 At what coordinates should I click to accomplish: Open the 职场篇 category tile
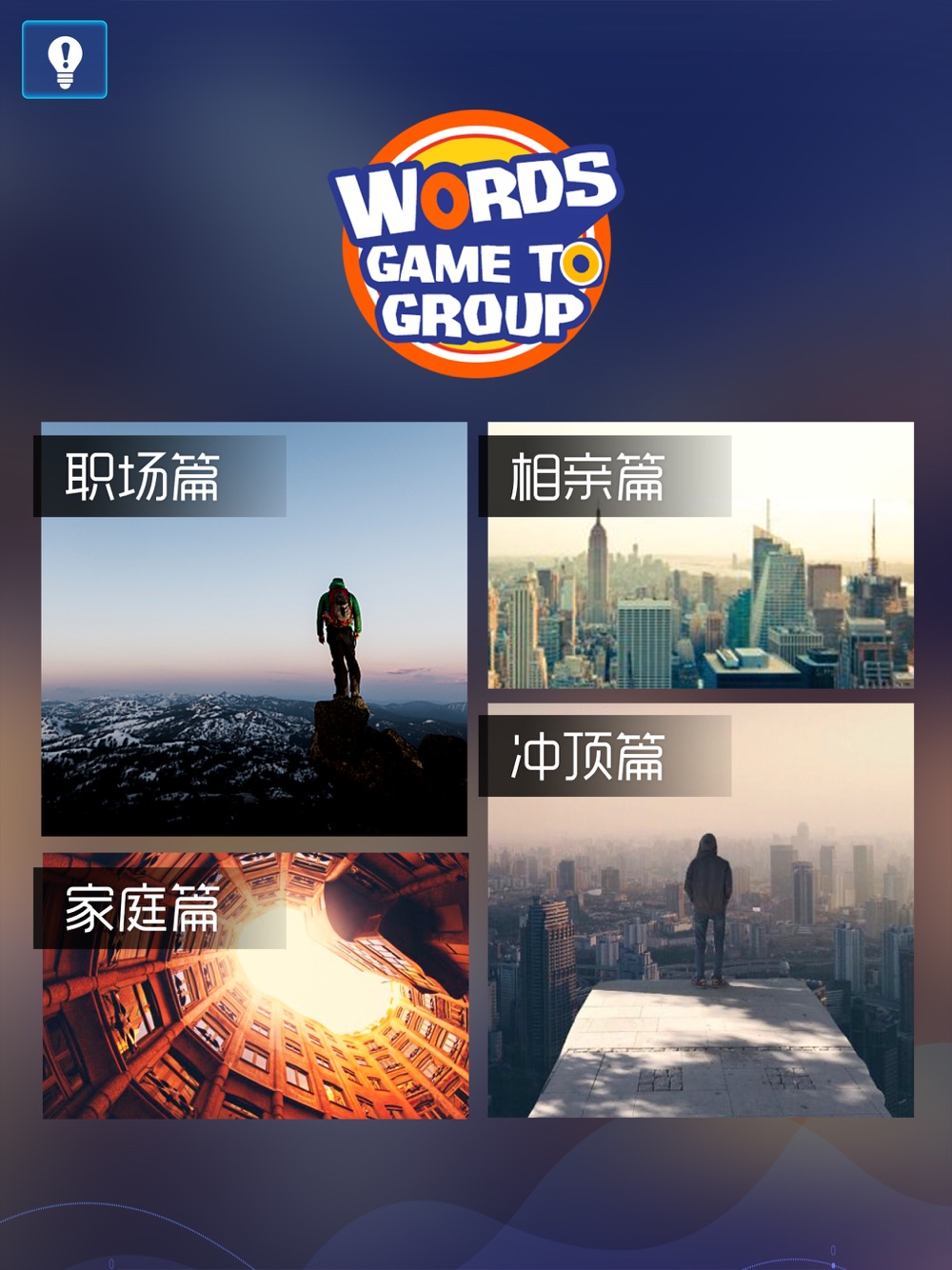[x=253, y=629]
